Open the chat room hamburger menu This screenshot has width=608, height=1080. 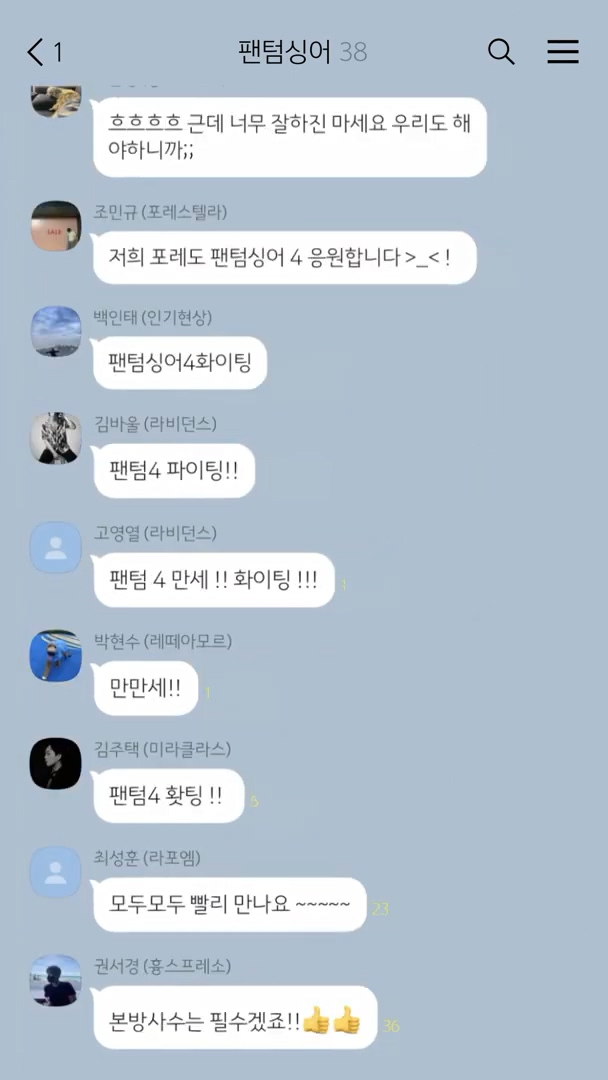[x=563, y=52]
